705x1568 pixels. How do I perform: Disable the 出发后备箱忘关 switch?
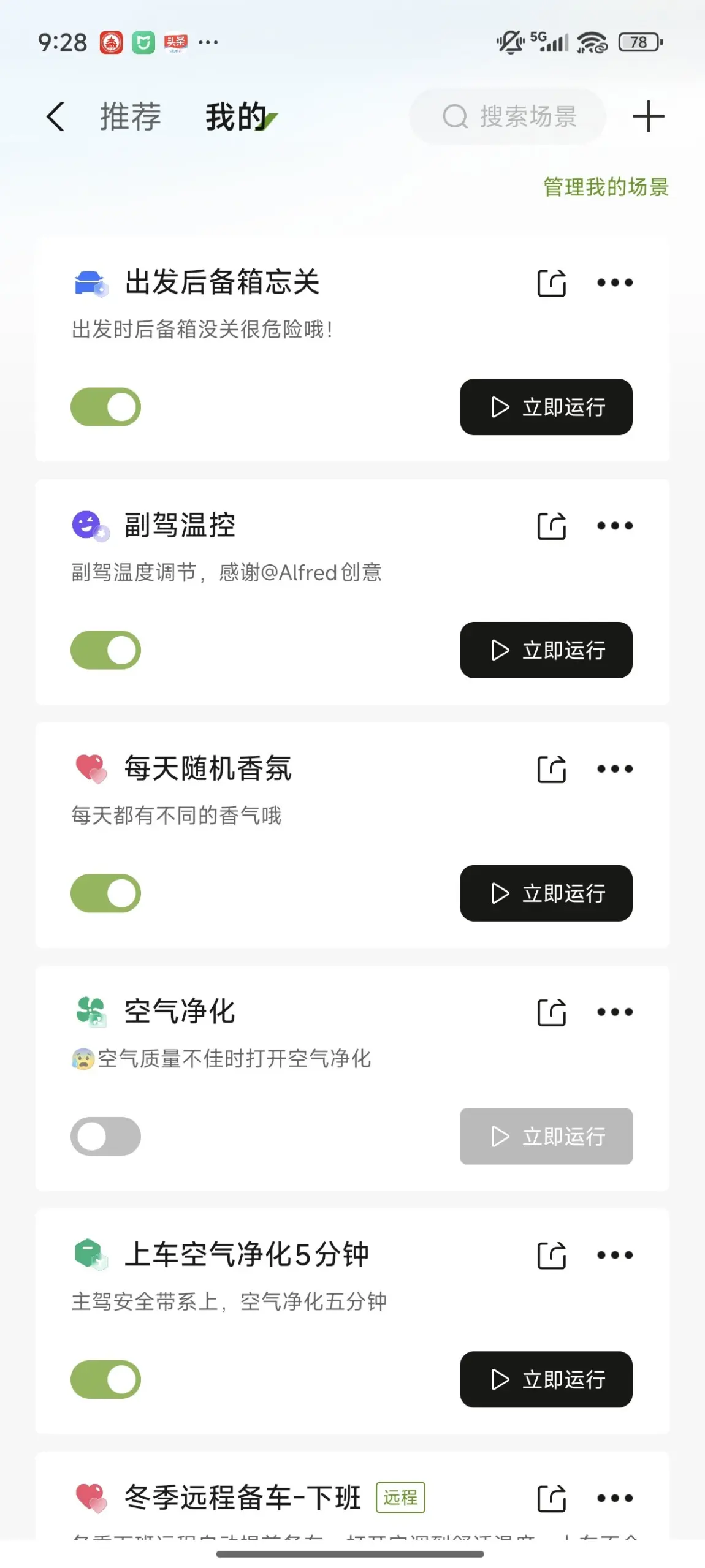coord(105,407)
